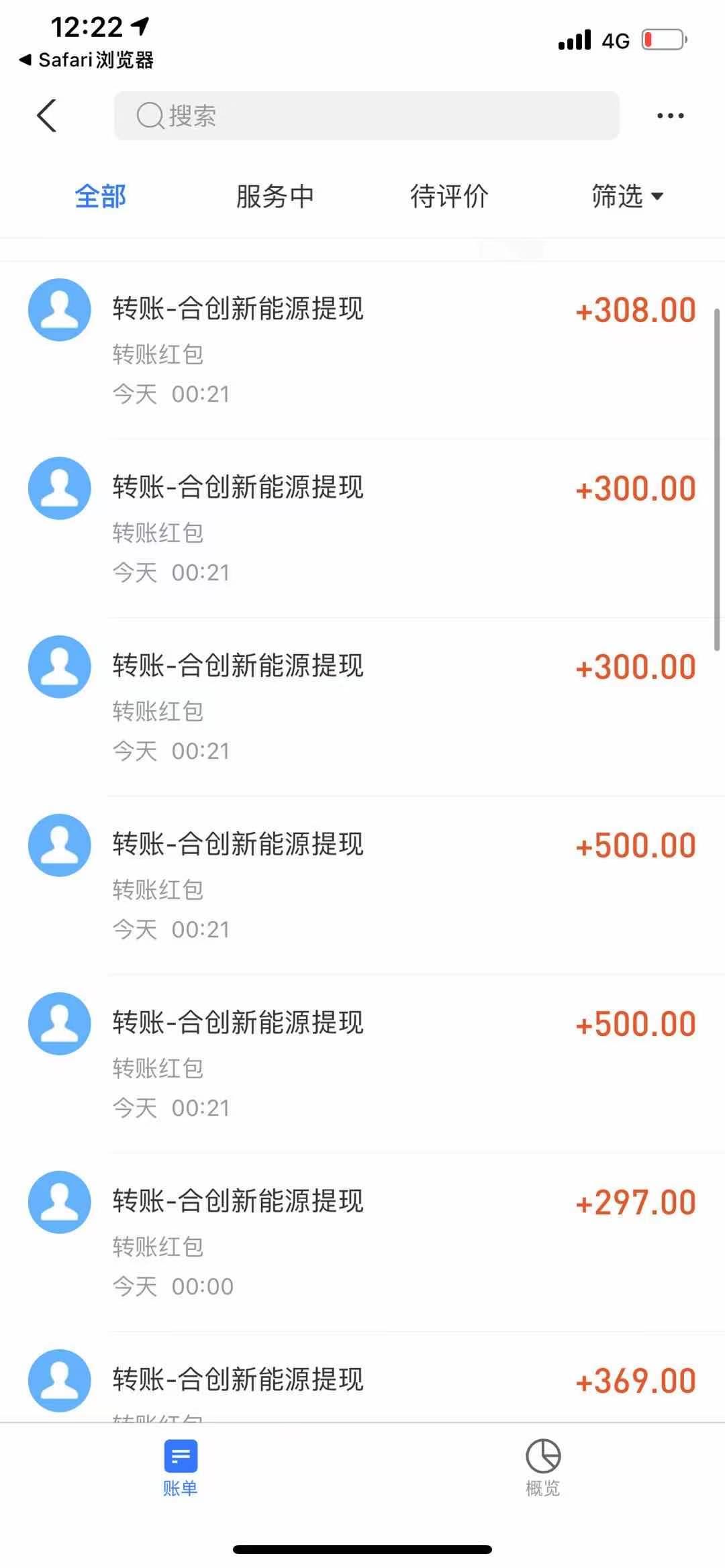The height and width of the screenshot is (1568, 725).
Task: Tap the back arrow to return
Action: tap(46, 115)
